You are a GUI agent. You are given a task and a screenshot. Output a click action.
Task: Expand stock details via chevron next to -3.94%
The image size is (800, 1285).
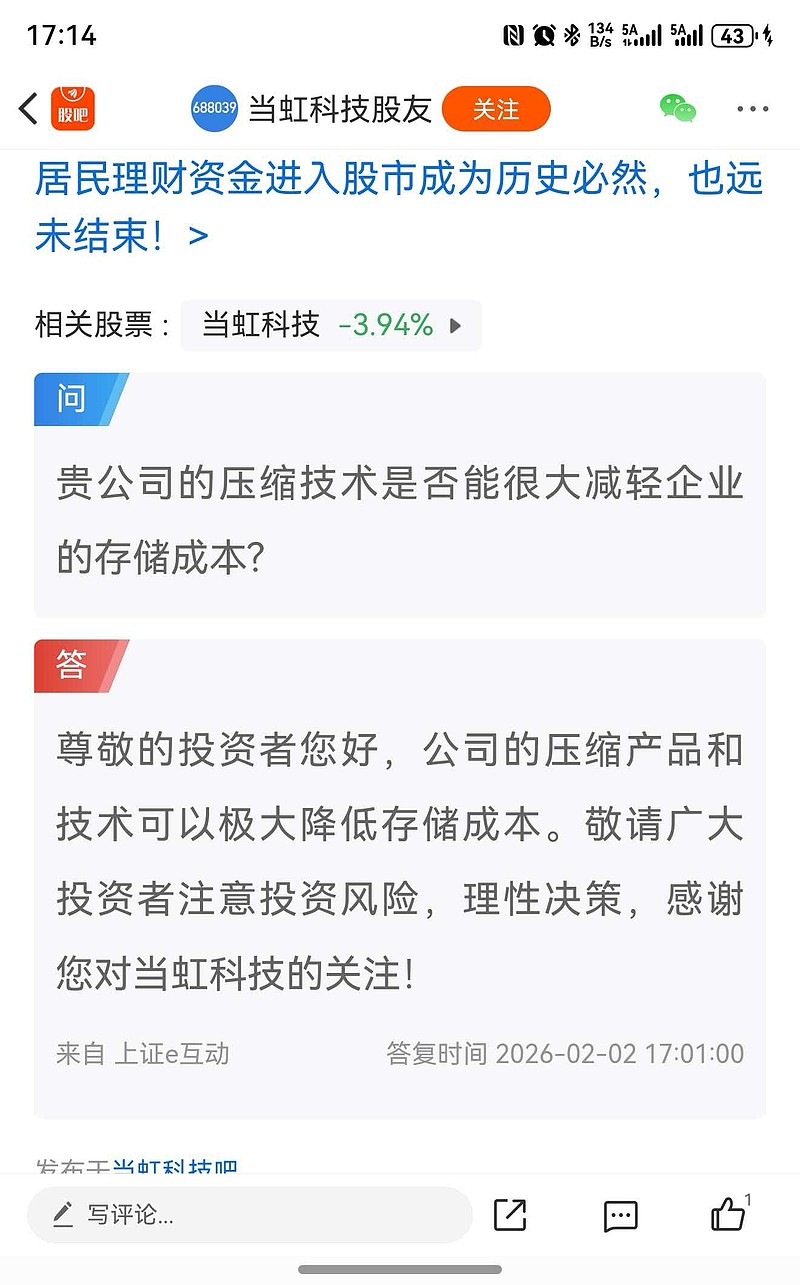(457, 325)
